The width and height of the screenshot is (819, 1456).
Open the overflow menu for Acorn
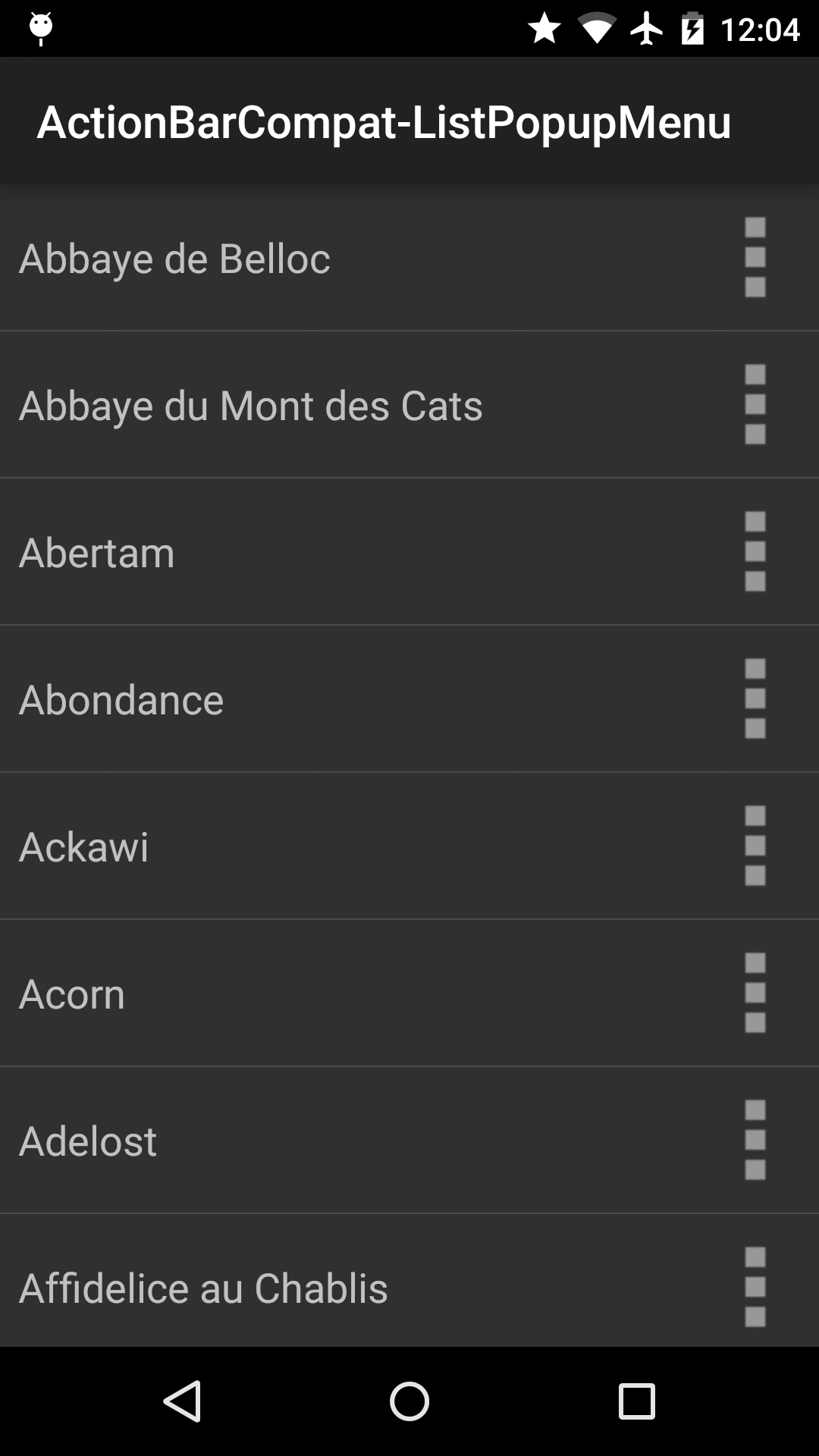[x=756, y=993]
